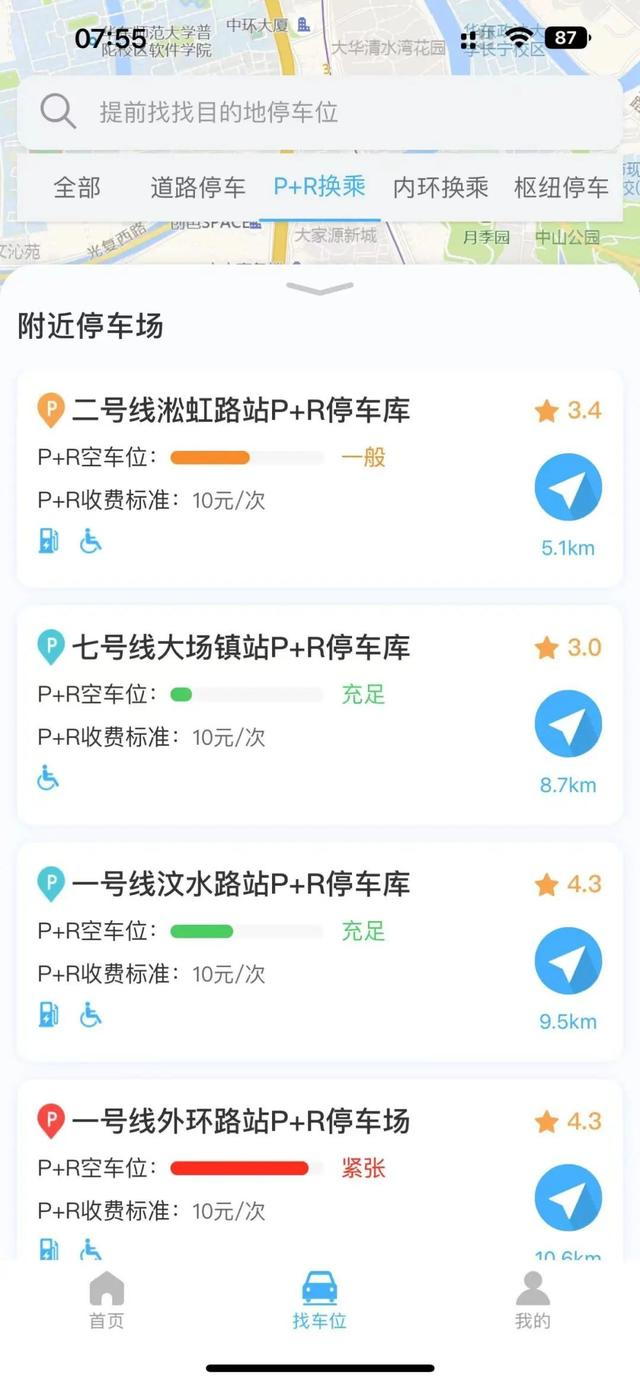Open 一号线汶水路站P+R停车库 card
Screen dimensions: 640x1384
pyautogui.click(x=320, y=952)
